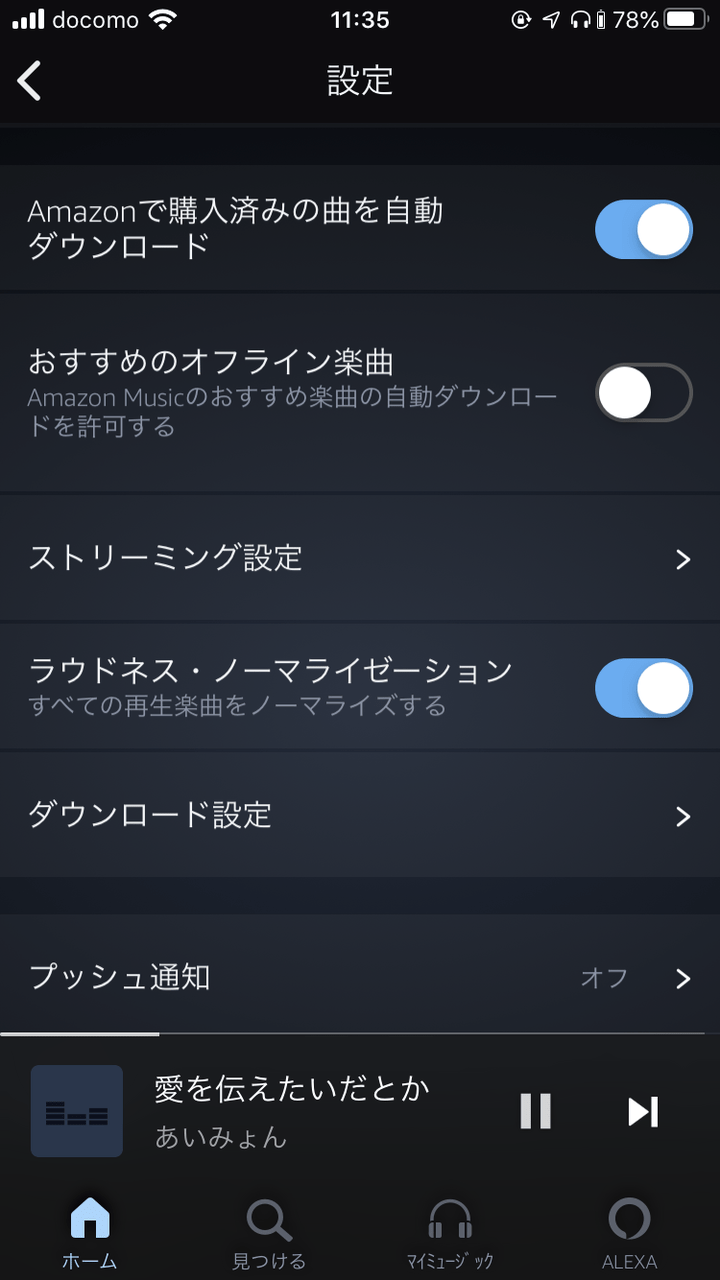Open ダウンロード設定 download settings
Image resolution: width=720 pixels, height=1280 pixels.
pyautogui.click(x=360, y=816)
